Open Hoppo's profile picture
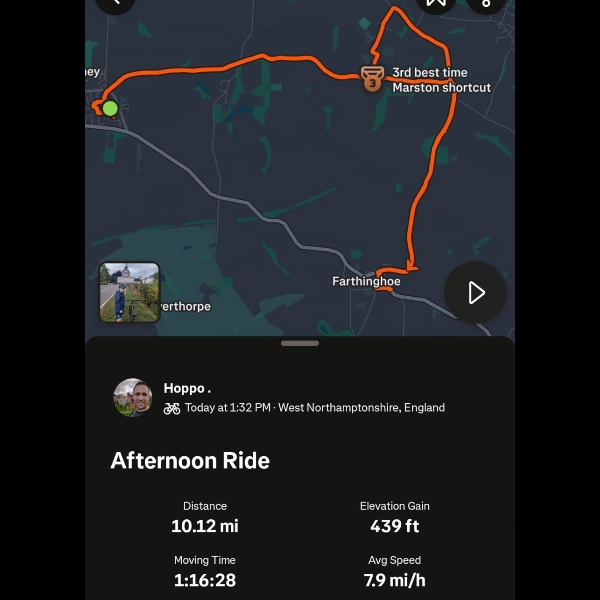 (x=132, y=397)
